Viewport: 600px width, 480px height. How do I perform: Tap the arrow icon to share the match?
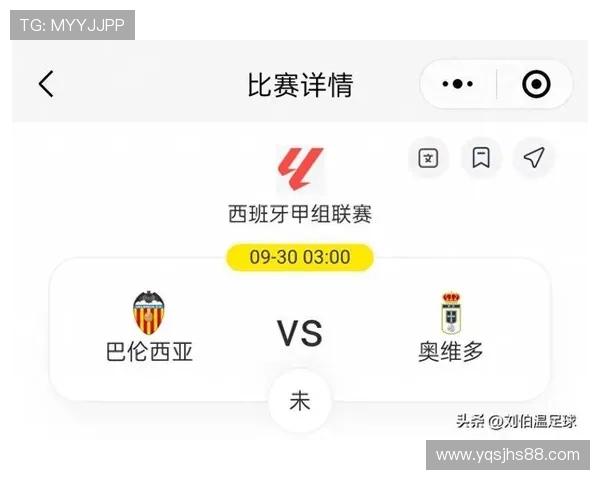click(534, 158)
